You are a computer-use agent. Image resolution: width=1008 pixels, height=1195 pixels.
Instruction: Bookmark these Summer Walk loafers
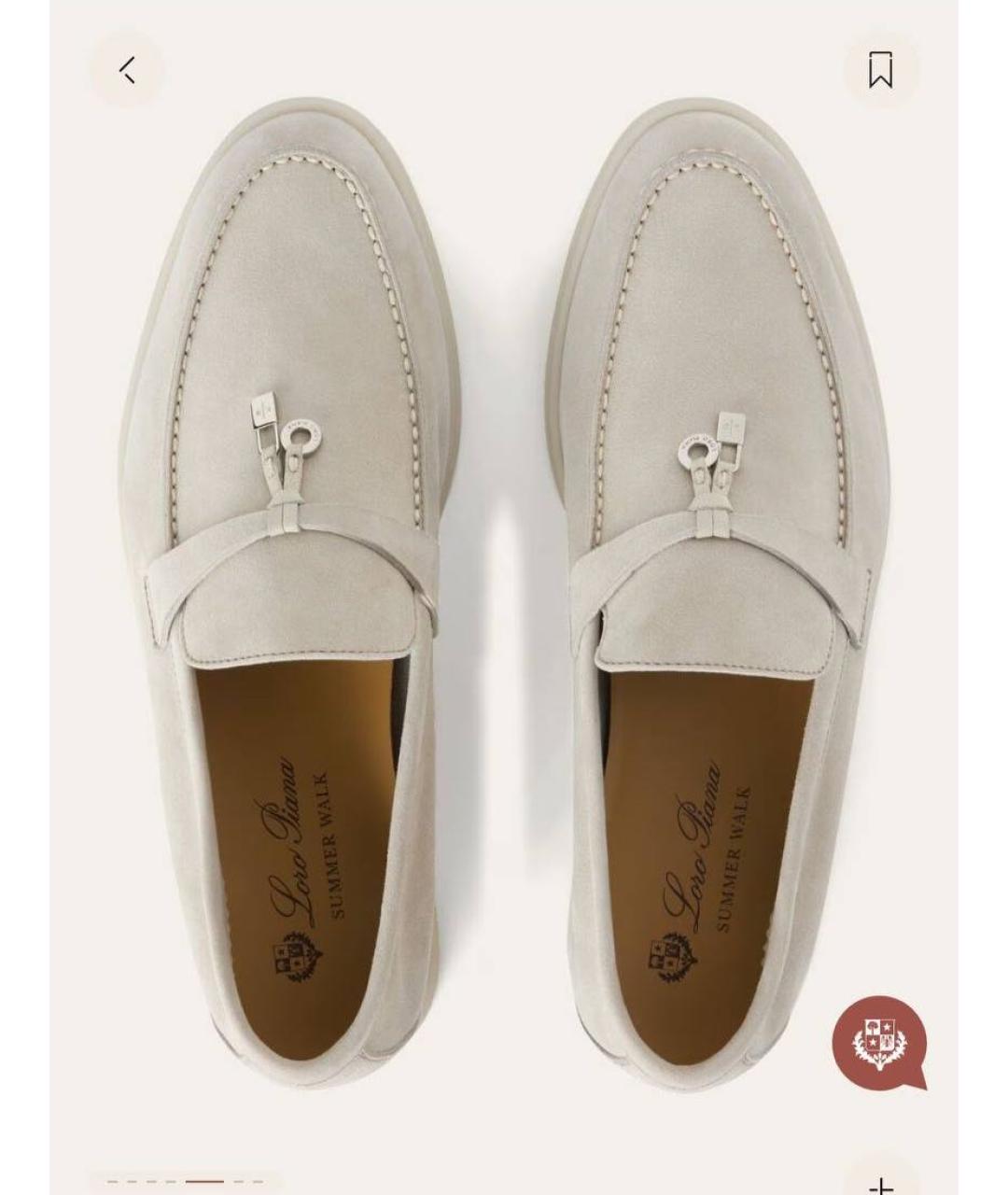click(x=880, y=70)
